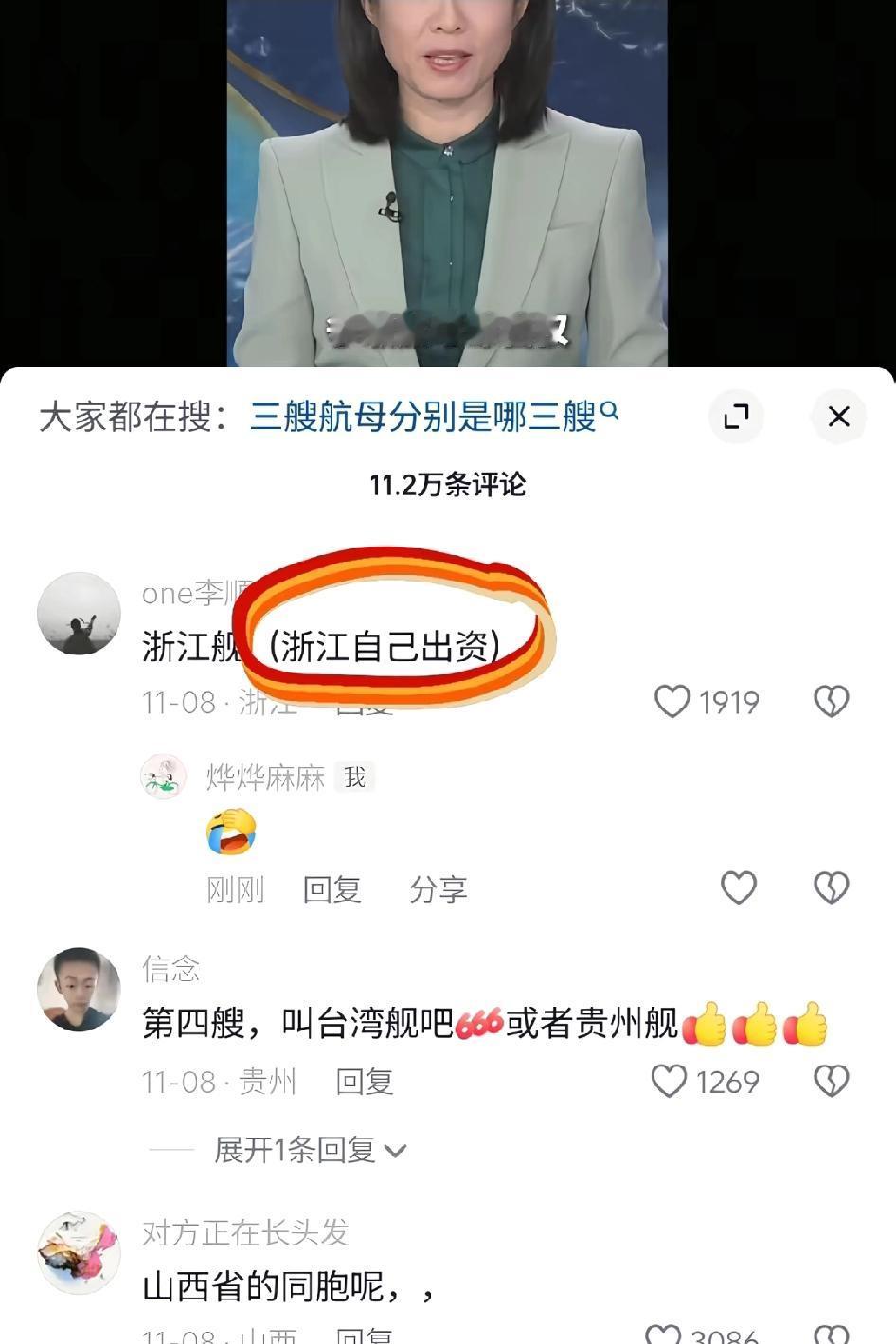Share 烨烨麻麻's reply via 分享
This screenshot has width=896, height=1344.
[438, 888]
